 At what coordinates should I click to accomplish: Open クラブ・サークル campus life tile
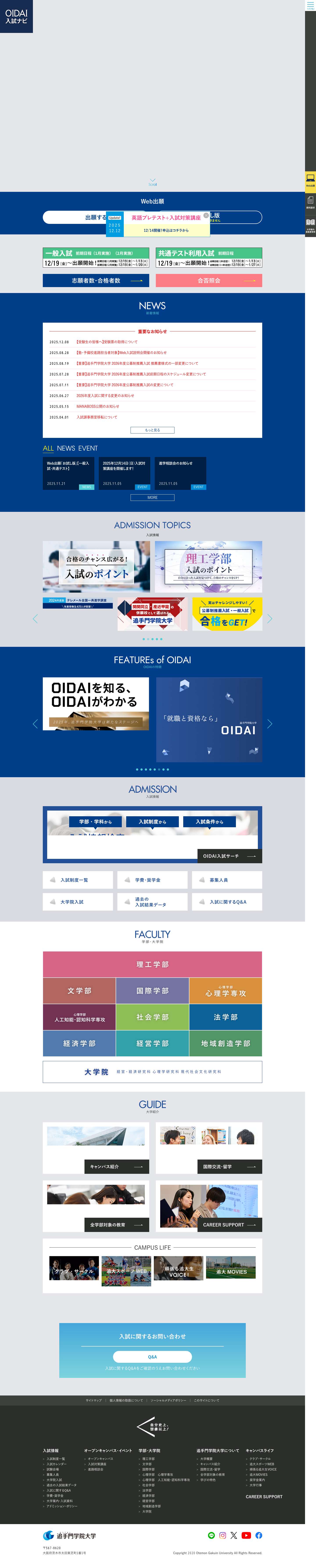(74, 1271)
